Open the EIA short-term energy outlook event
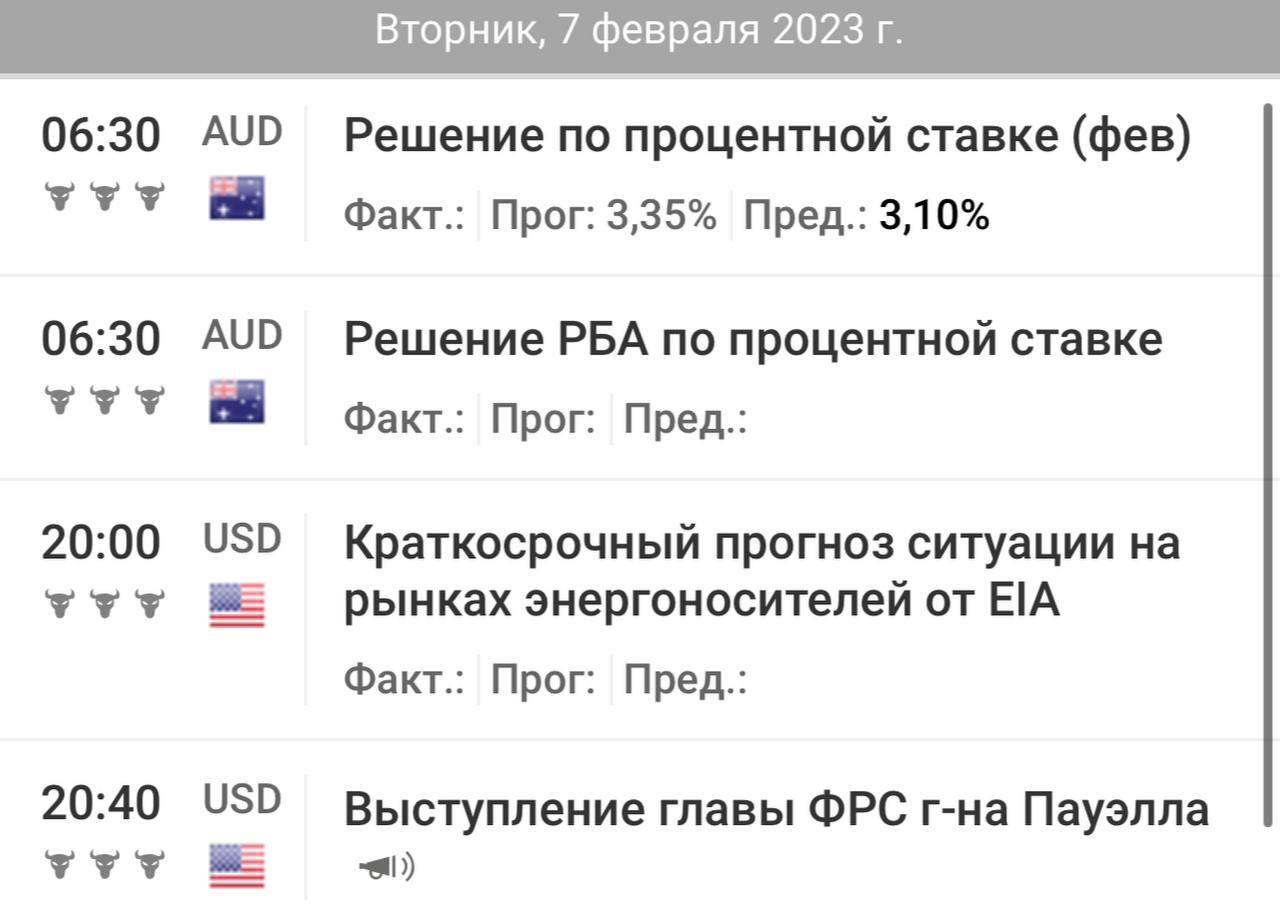Screen dimensions: 1280x914 tap(761, 572)
